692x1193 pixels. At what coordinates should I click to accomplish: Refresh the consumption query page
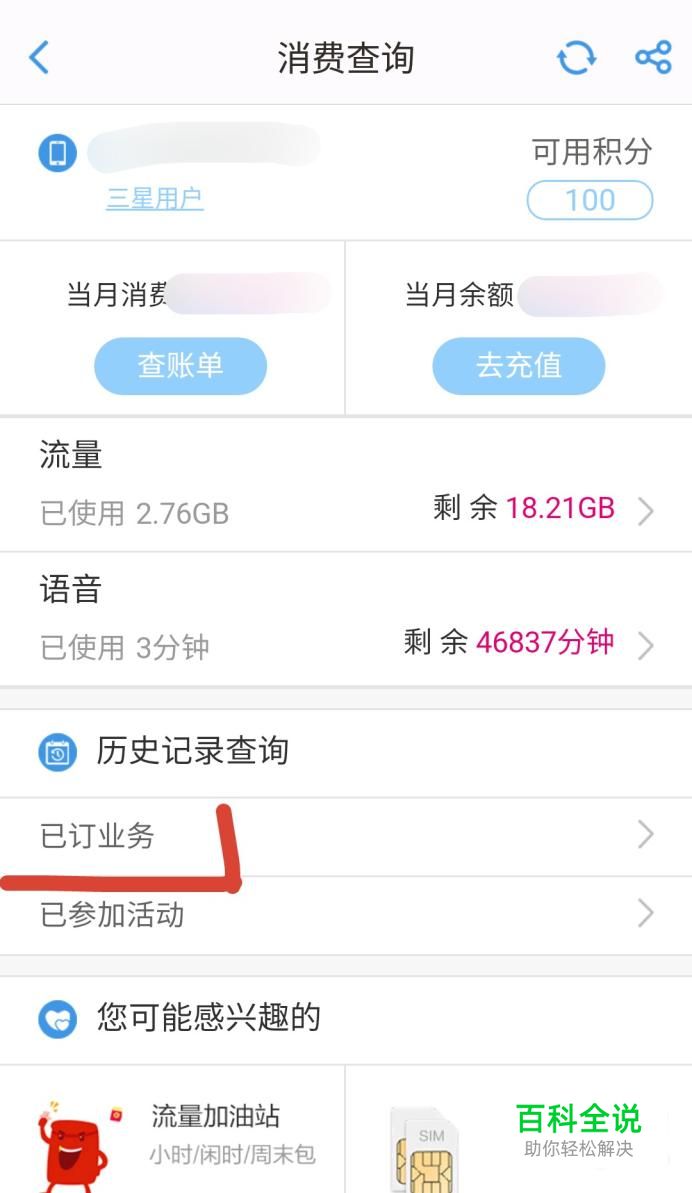(576, 57)
